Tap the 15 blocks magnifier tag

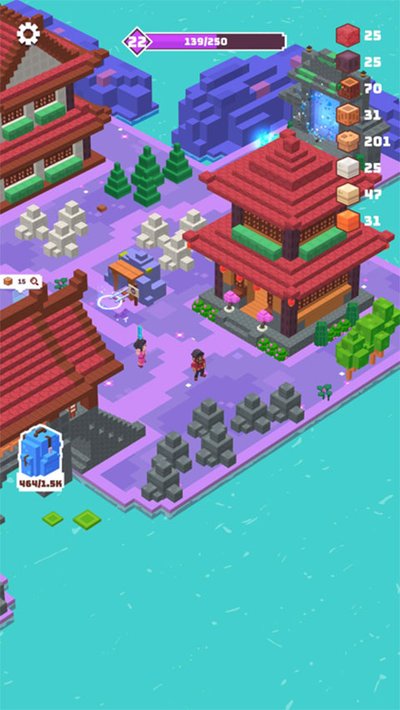pos(21,282)
